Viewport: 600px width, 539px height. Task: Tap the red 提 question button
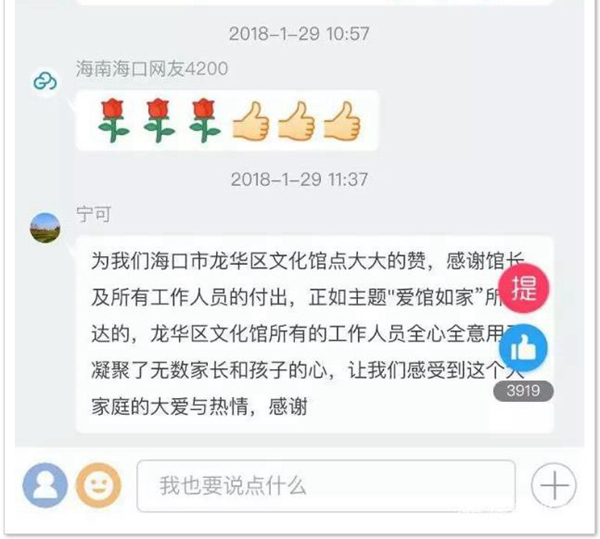coord(524,290)
